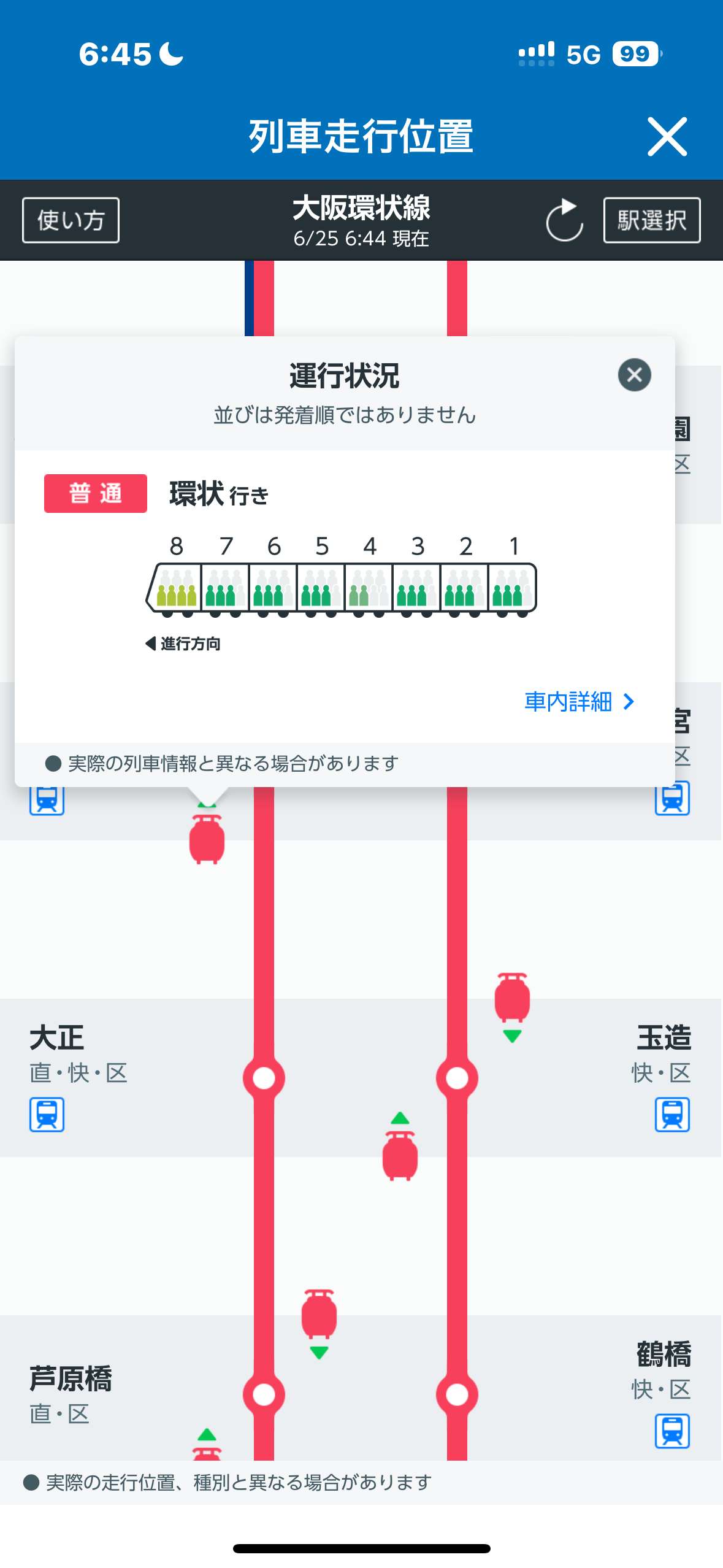
Task: Open the 使い方 guide
Action: pos(71,220)
